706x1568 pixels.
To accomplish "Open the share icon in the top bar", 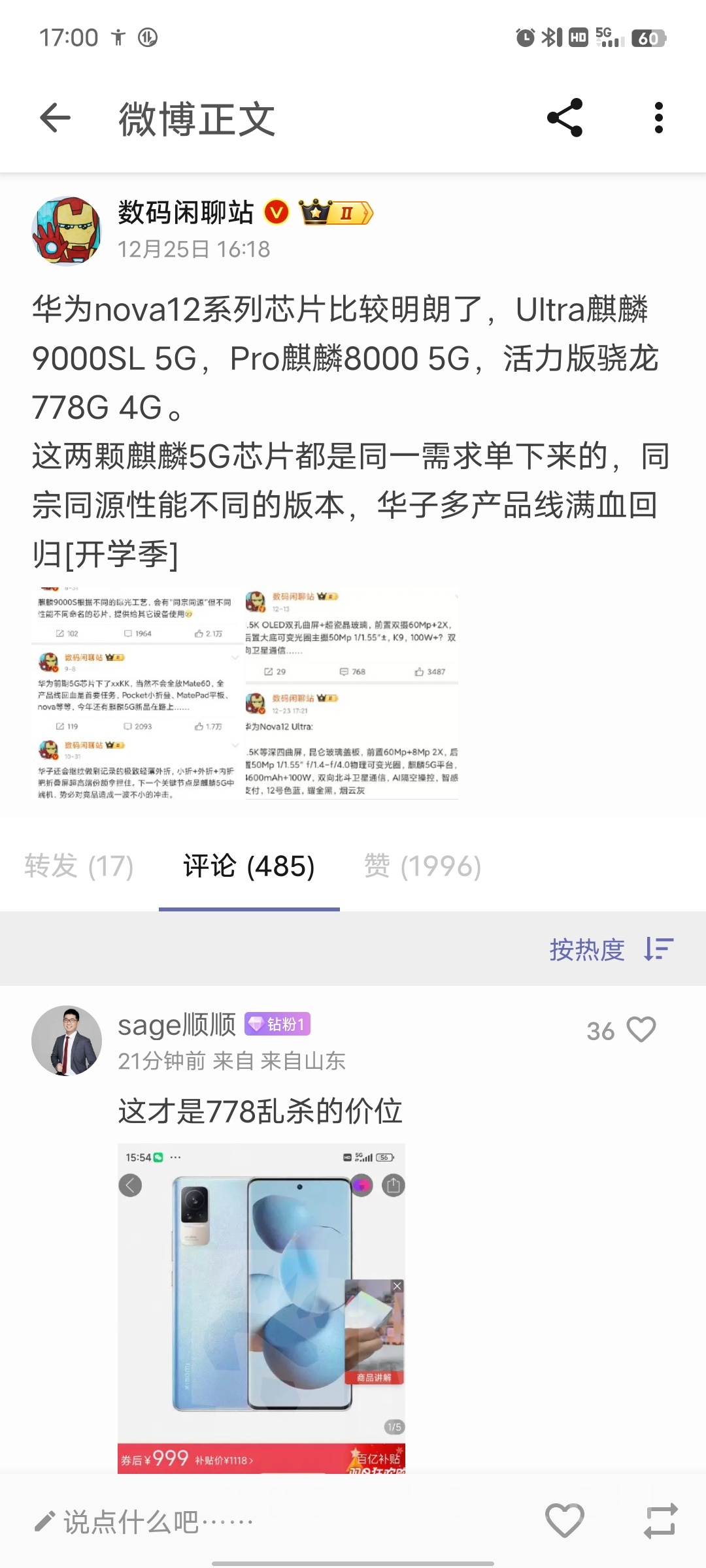I will coord(563,118).
